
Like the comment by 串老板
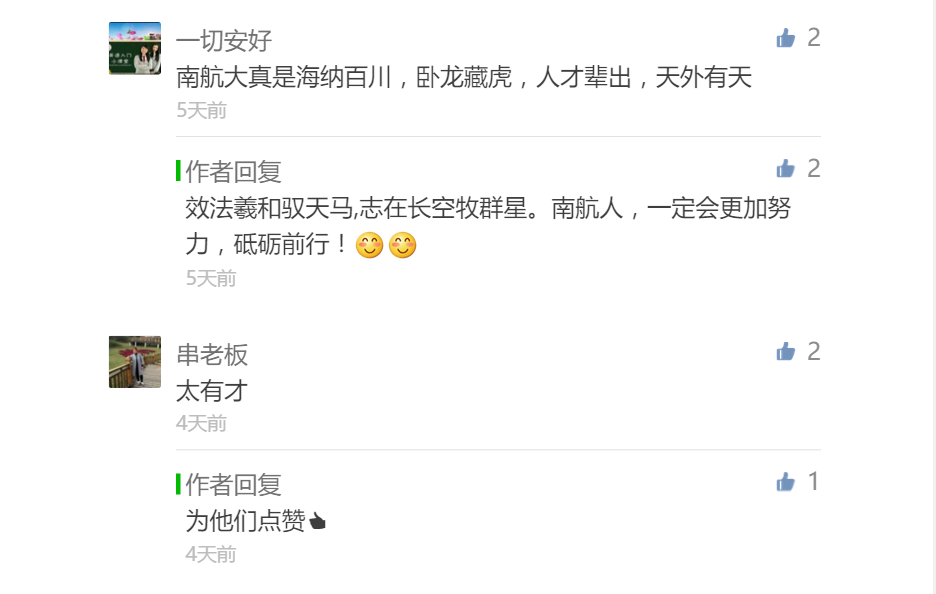(x=786, y=351)
